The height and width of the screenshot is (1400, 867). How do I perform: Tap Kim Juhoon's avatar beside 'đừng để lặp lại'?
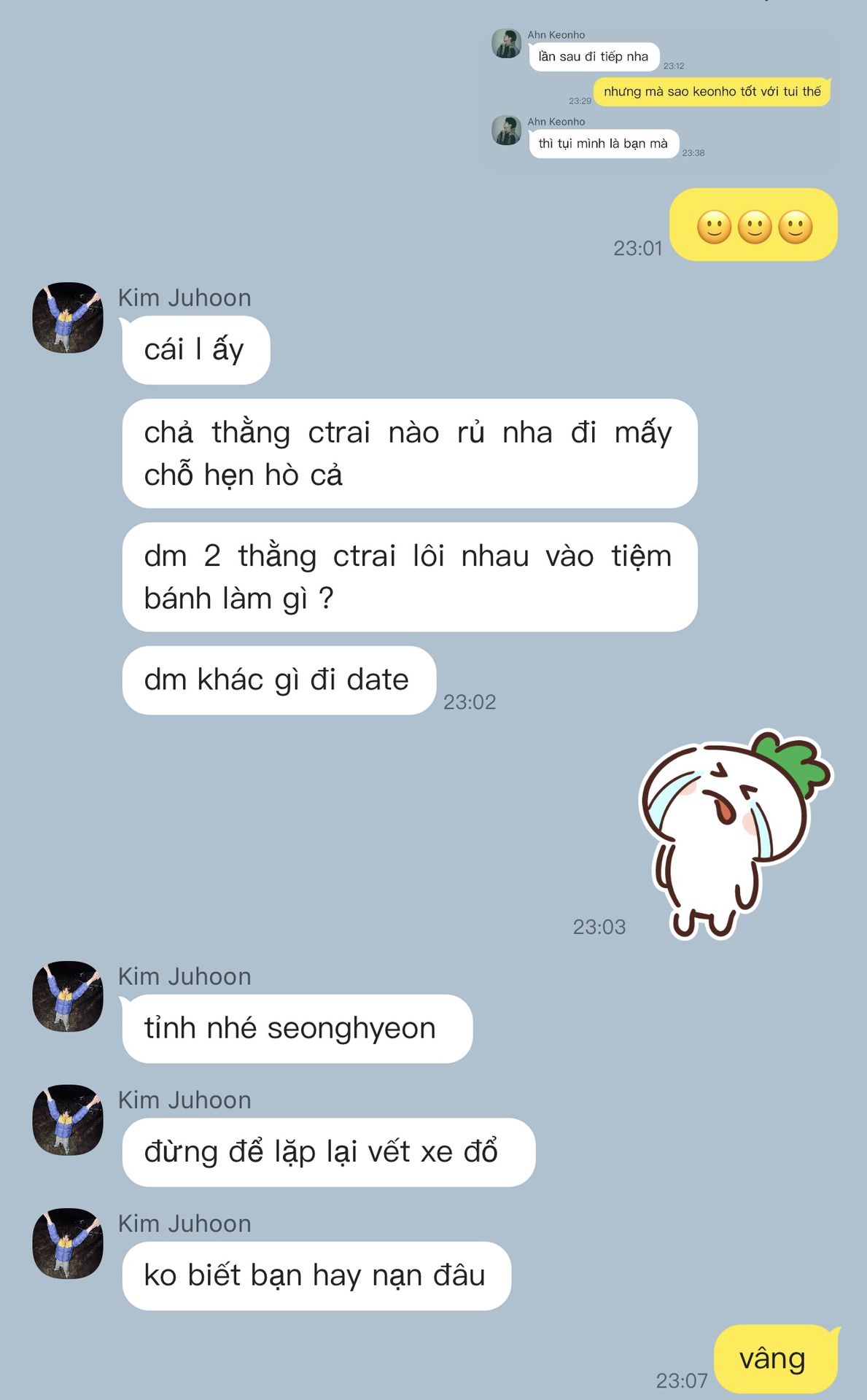coord(68,1120)
